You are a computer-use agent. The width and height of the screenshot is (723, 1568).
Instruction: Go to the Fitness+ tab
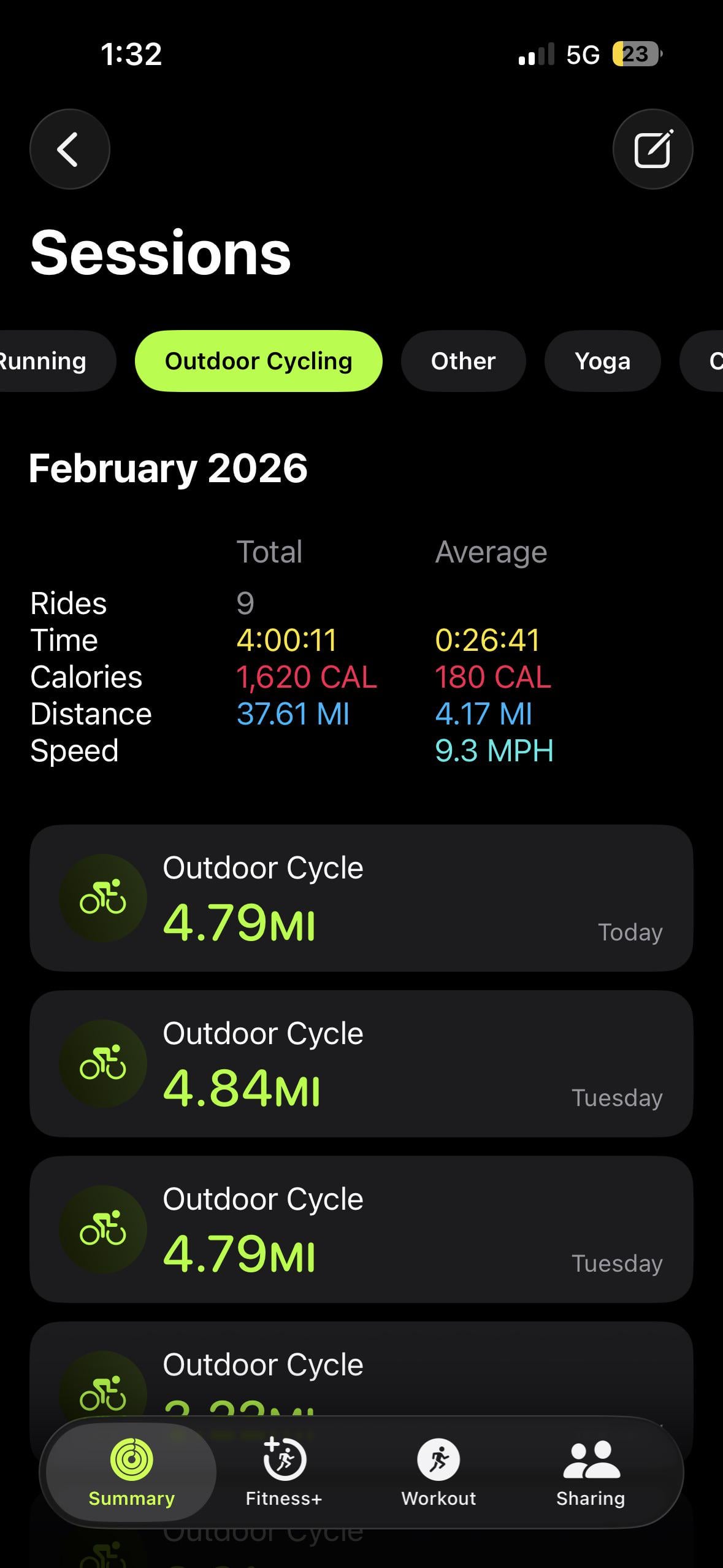tap(284, 1472)
